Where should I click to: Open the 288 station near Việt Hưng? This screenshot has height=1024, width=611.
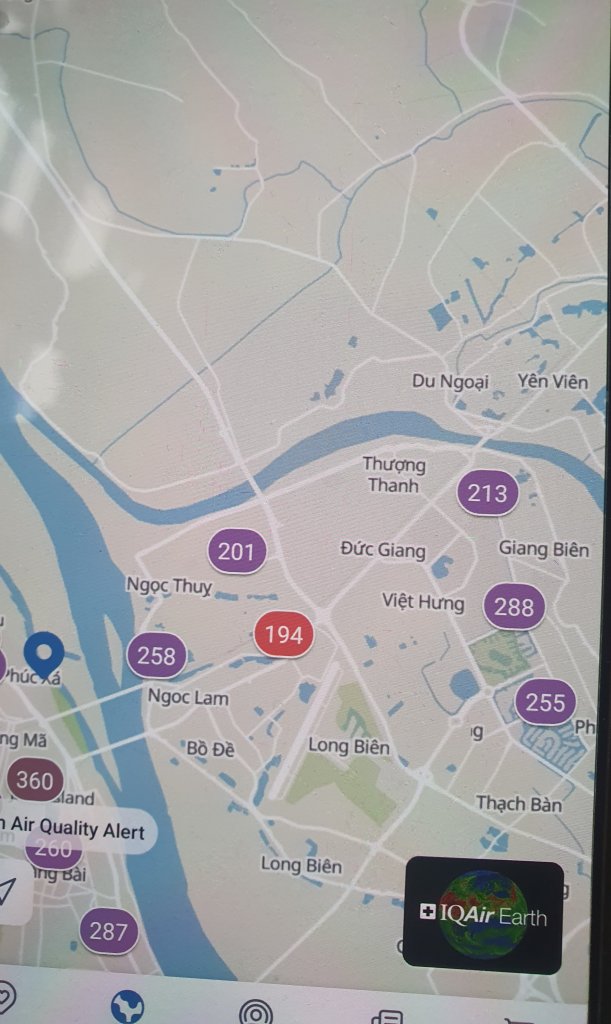pos(514,607)
